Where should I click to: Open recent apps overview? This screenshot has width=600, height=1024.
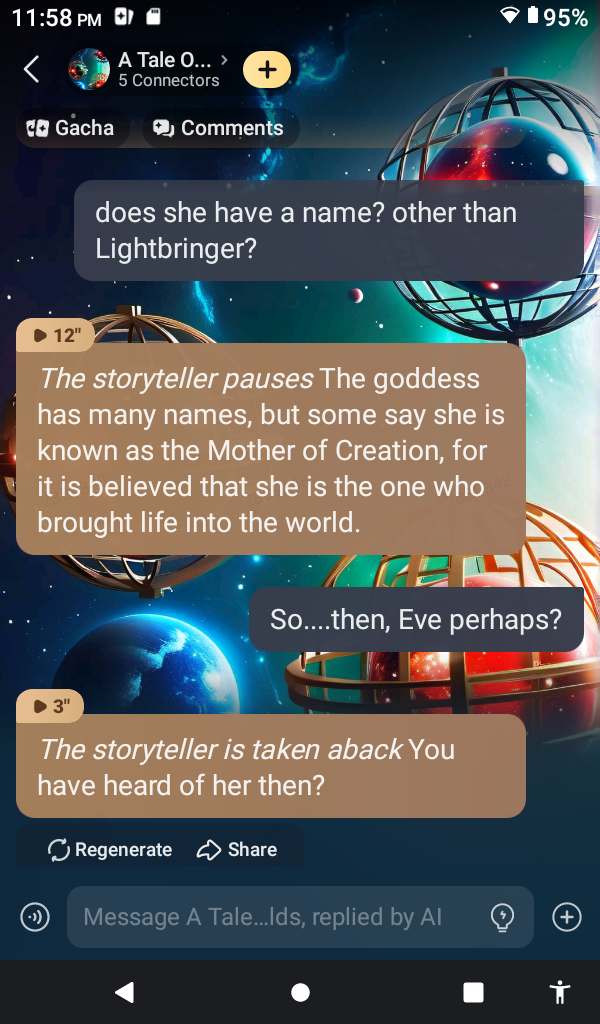click(x=473, y=992)
